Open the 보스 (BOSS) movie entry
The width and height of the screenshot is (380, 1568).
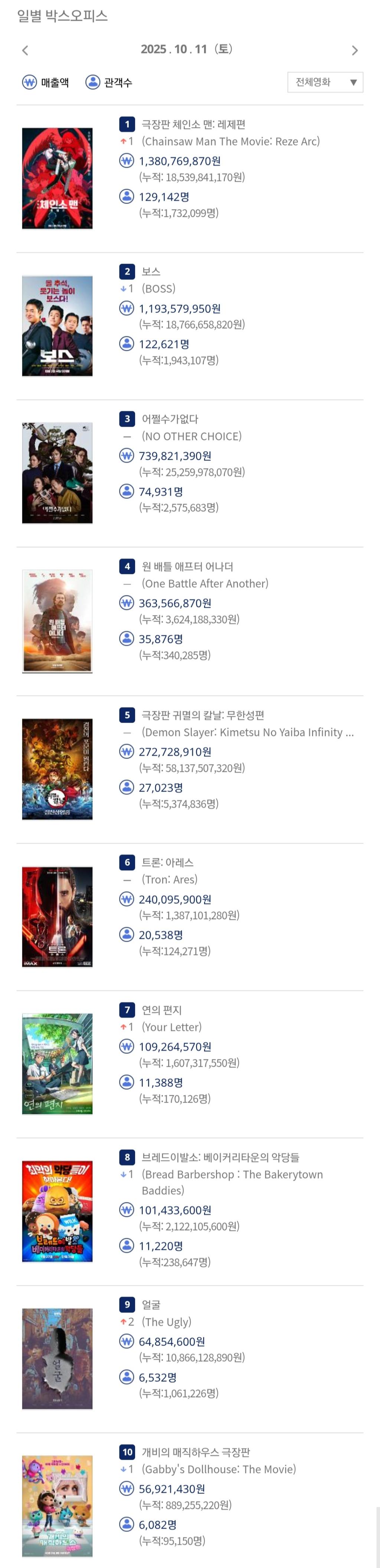[x=151, y=272]
